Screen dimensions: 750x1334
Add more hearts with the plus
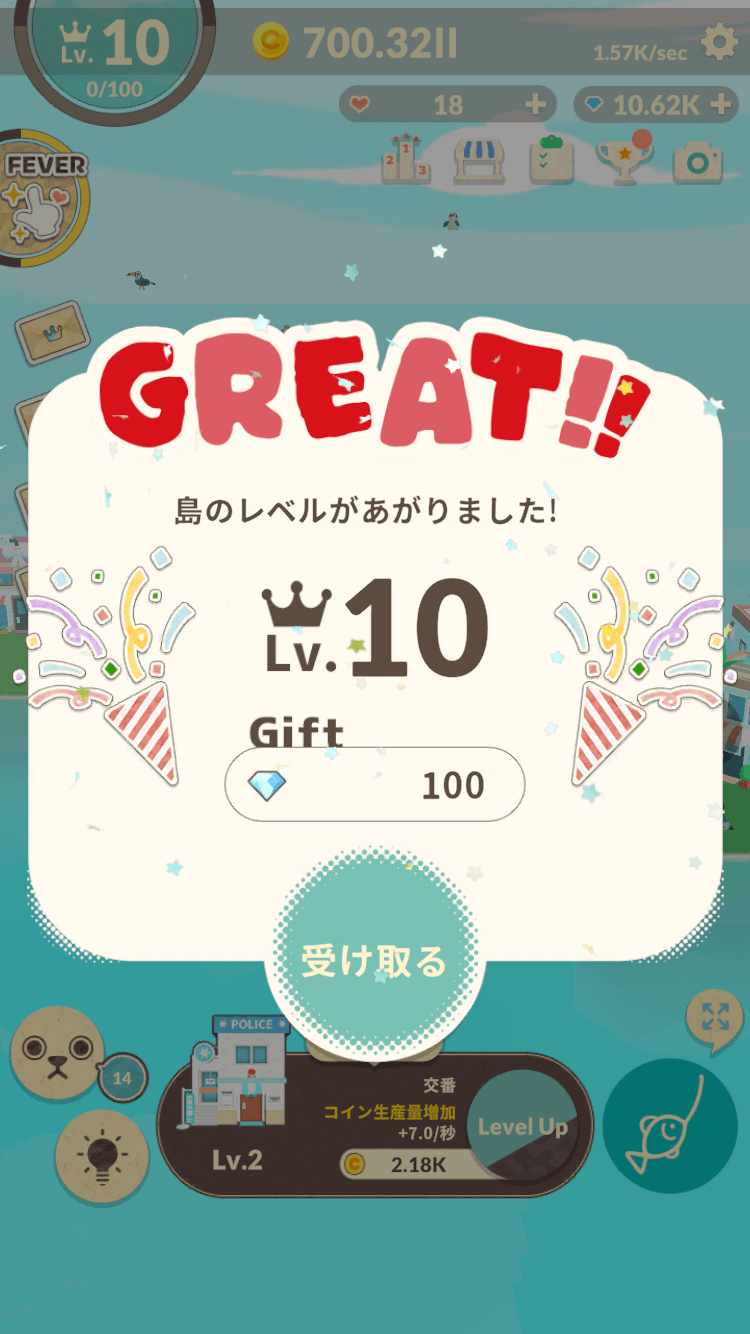click(536, 104)
